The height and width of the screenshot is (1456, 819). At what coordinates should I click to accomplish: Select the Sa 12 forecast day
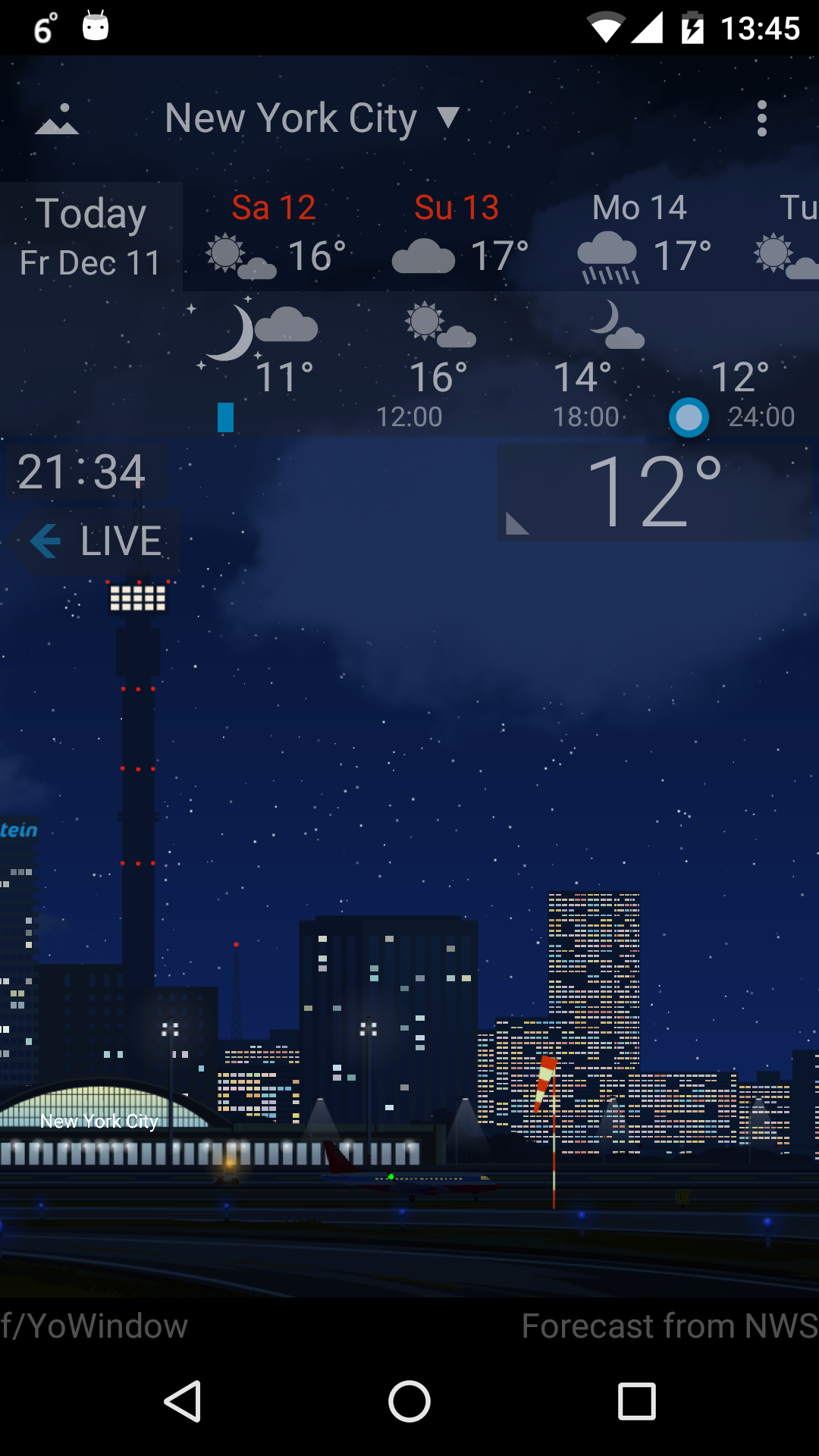(x=275, y=237)
